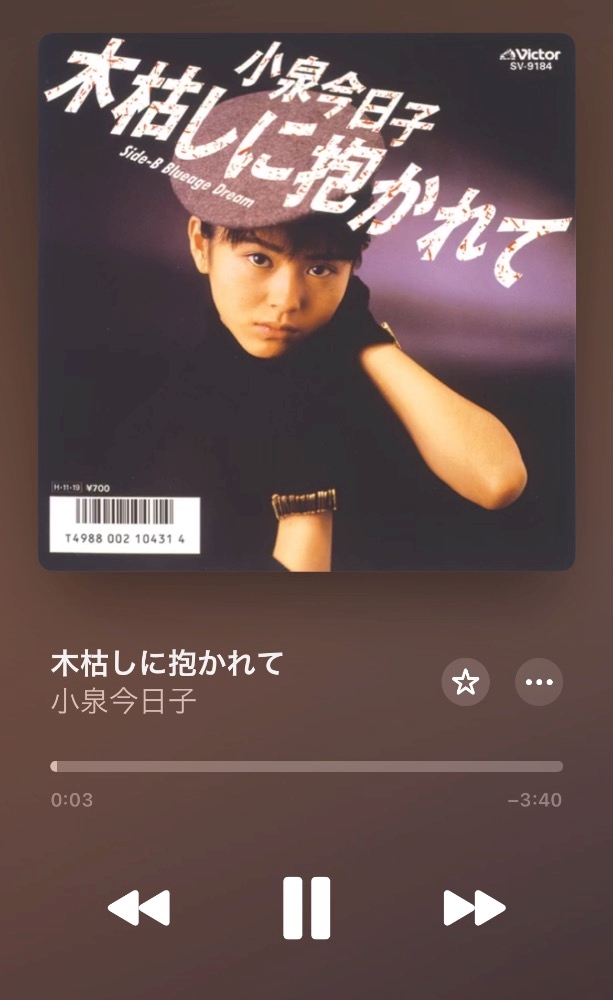
Task: Go back to the previous track
Action: point(139,908)
